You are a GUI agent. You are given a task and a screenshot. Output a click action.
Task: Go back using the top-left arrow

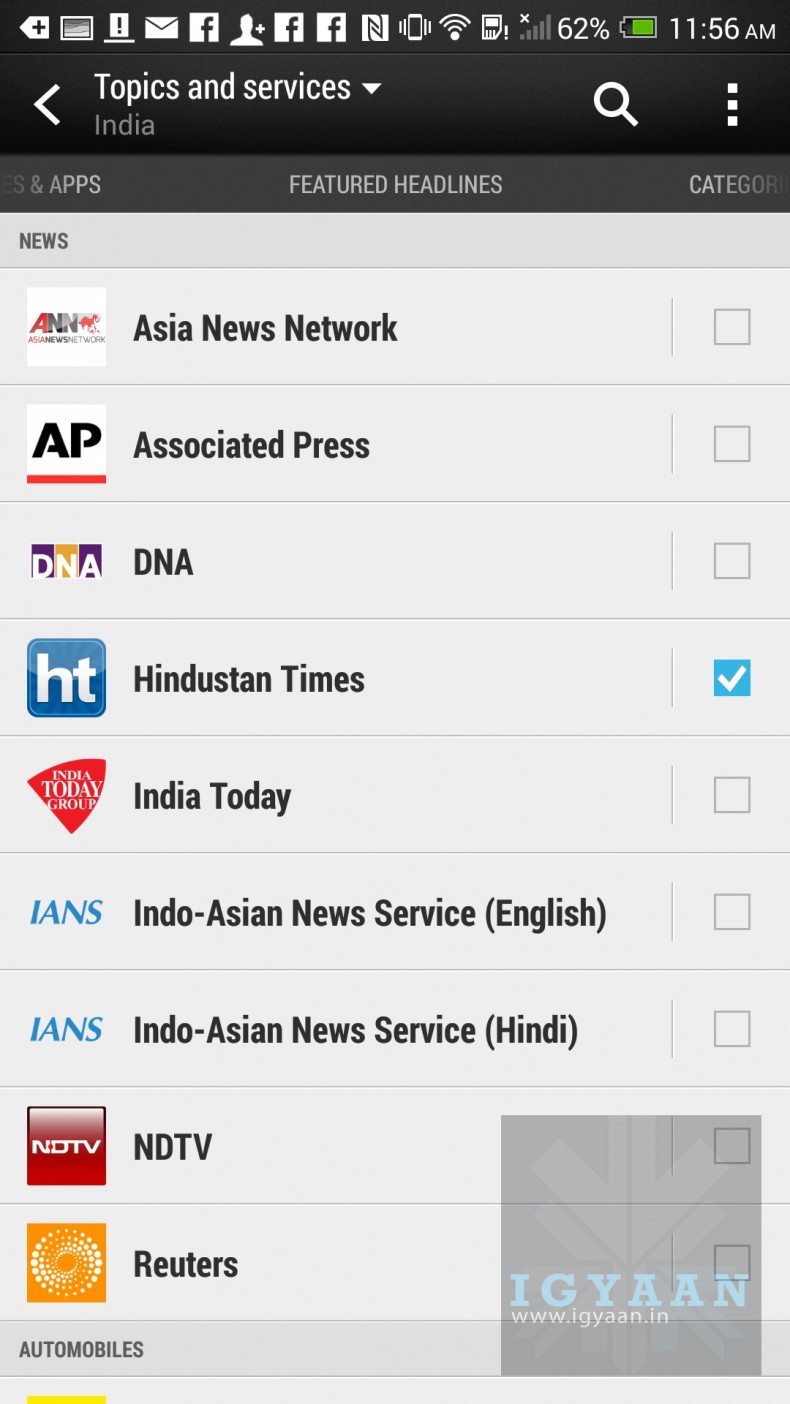[x=47, y=105]
